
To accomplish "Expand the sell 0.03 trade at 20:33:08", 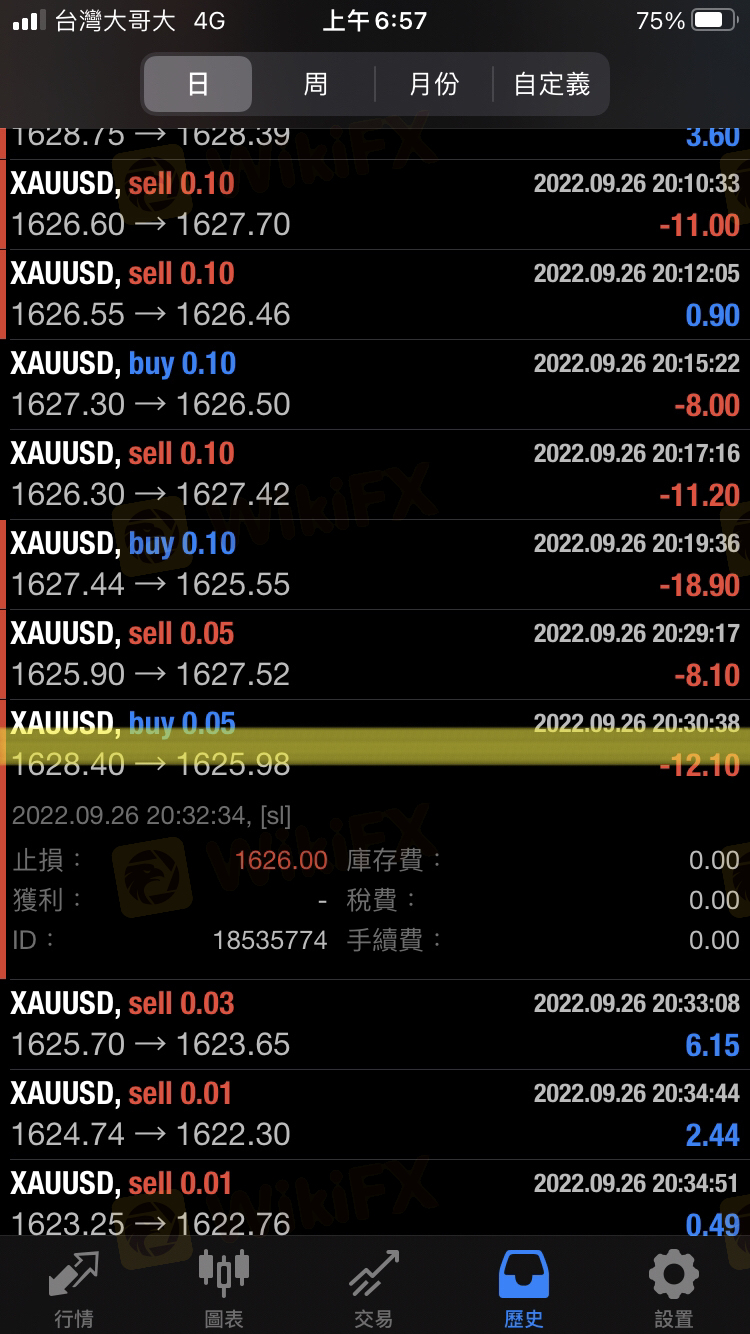I will coord(375,1025).
